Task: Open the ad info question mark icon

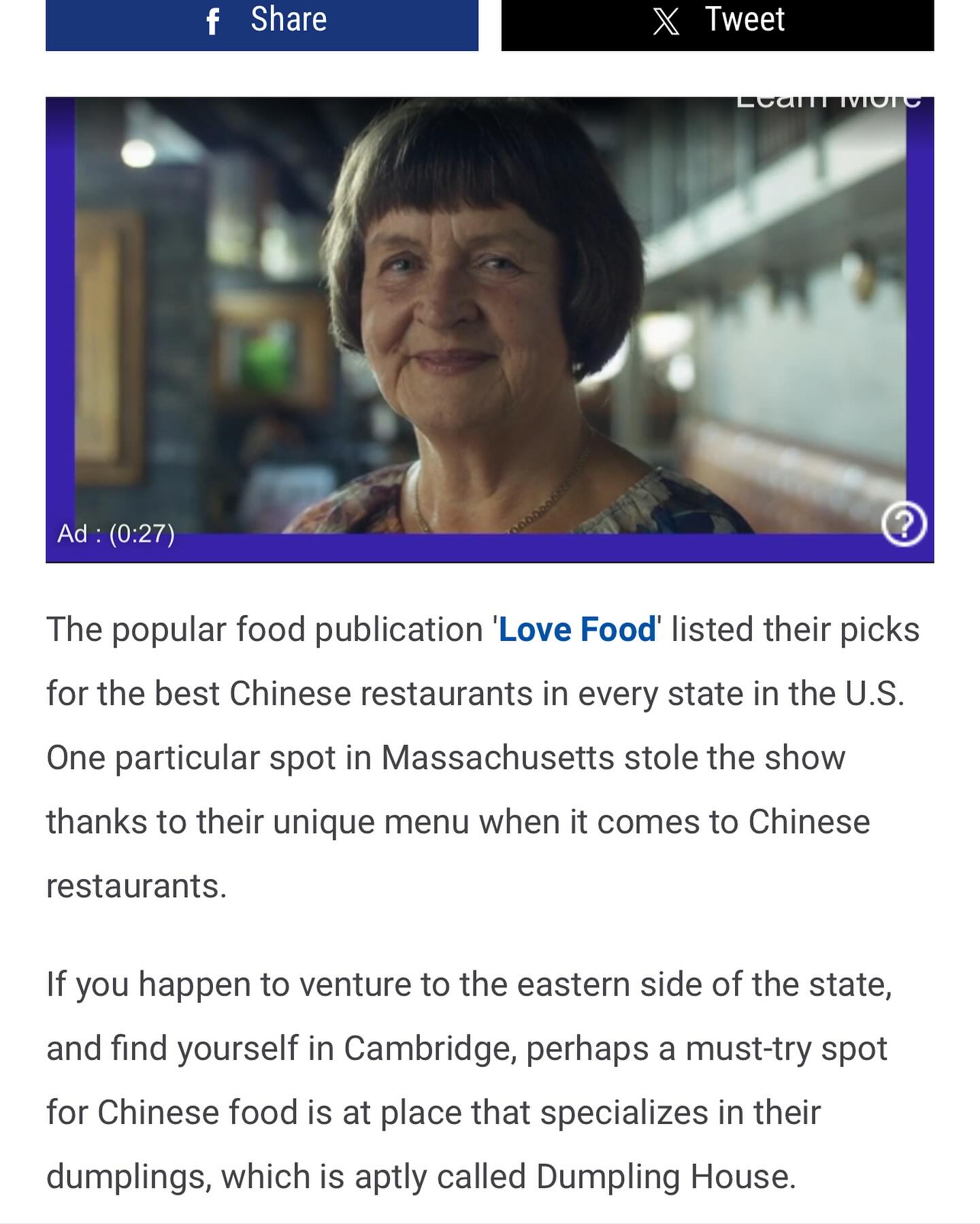Action: [904, 525]
